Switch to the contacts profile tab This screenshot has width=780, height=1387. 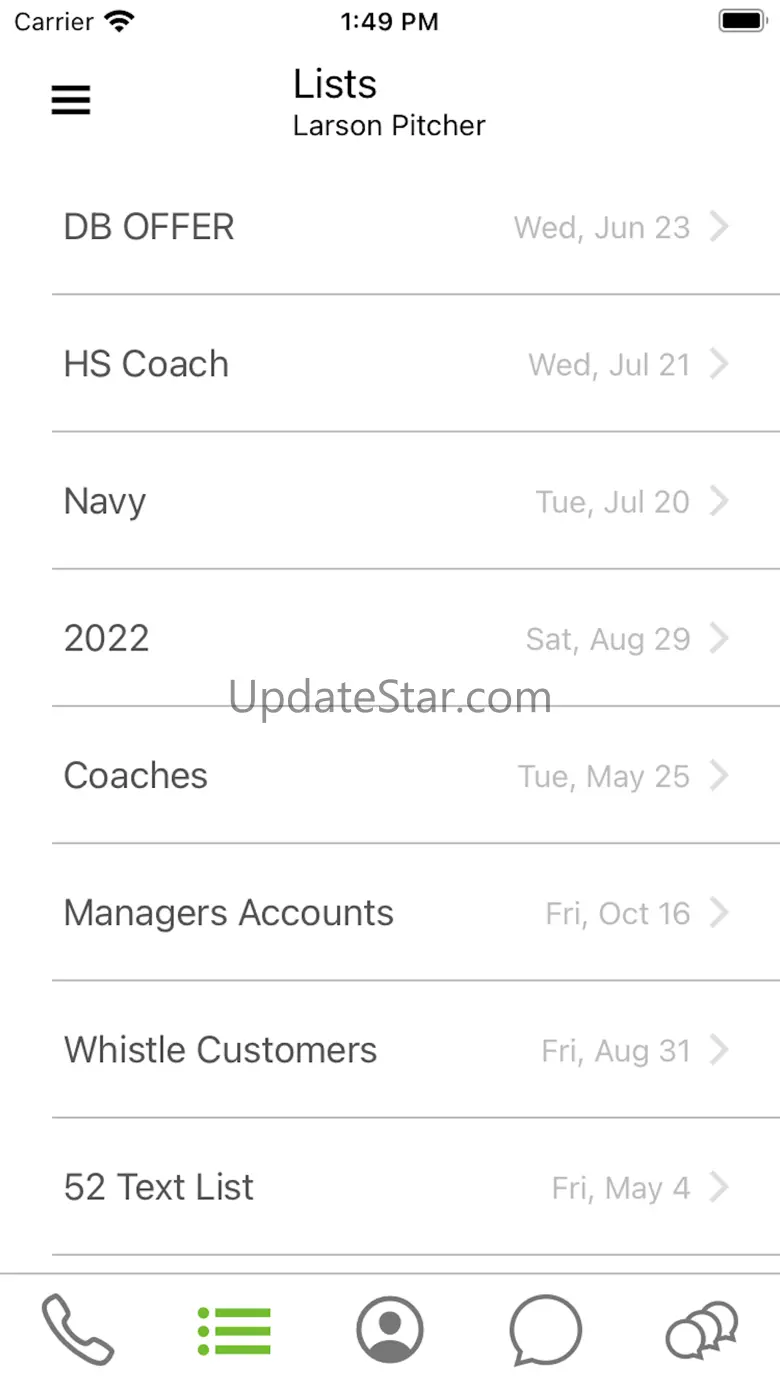(390, 1330)
